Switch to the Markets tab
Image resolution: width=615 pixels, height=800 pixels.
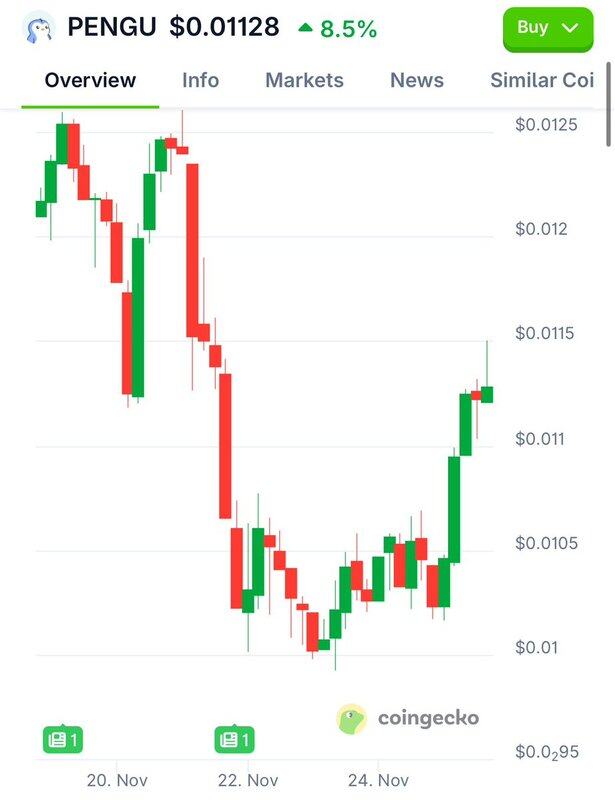pos(304,80)
